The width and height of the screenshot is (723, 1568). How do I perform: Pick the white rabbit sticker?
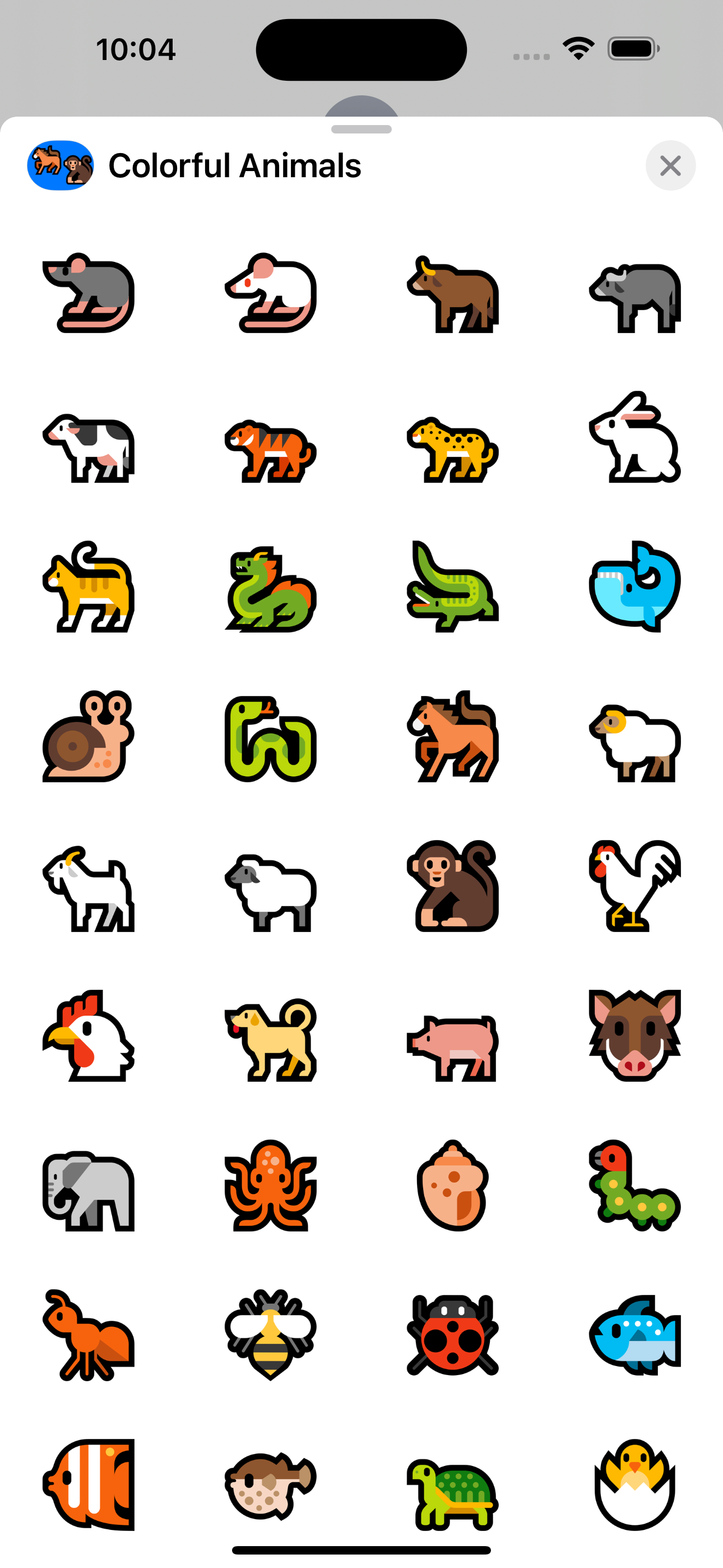click(x=635, y=436)
